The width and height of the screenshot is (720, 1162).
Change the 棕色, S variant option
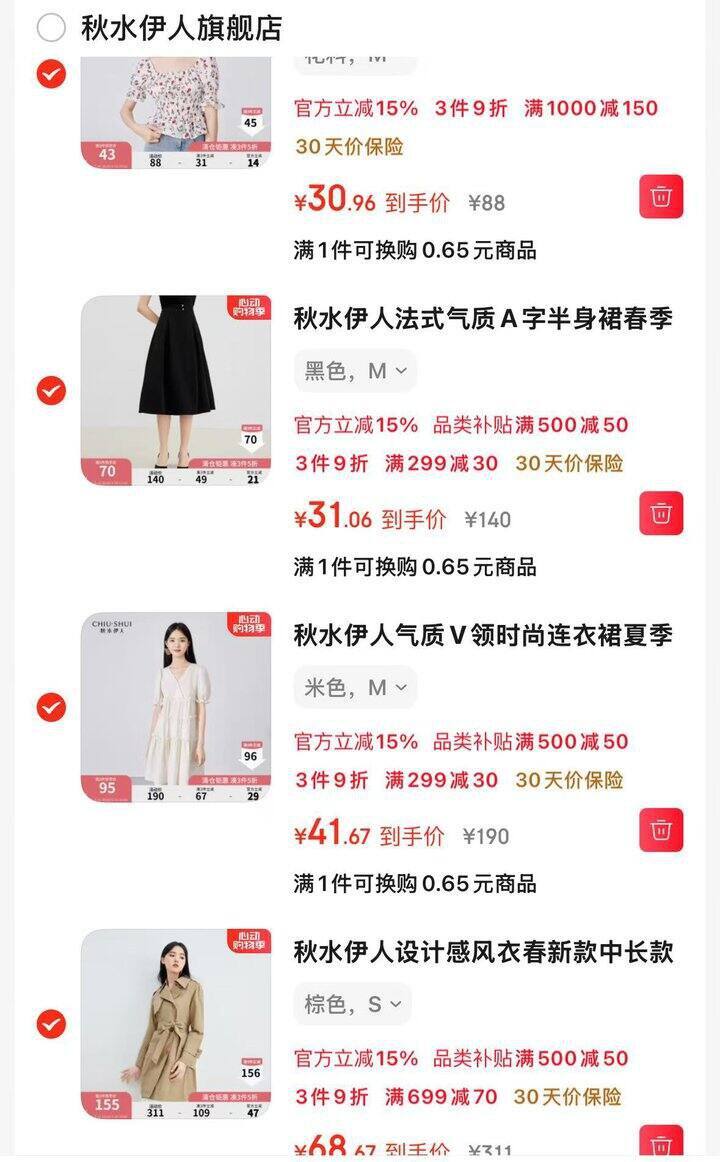coord(353,1004)
